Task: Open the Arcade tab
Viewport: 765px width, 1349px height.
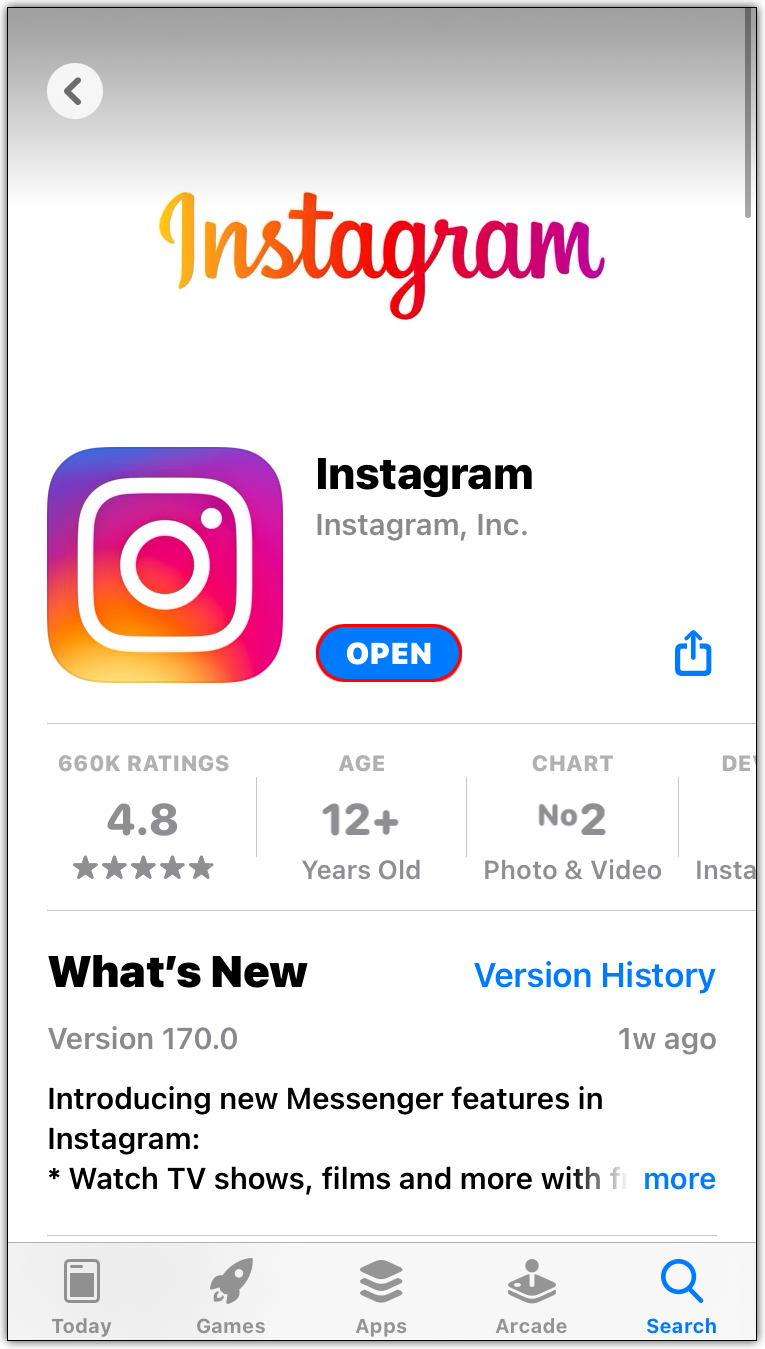Action: [531, 1297]
